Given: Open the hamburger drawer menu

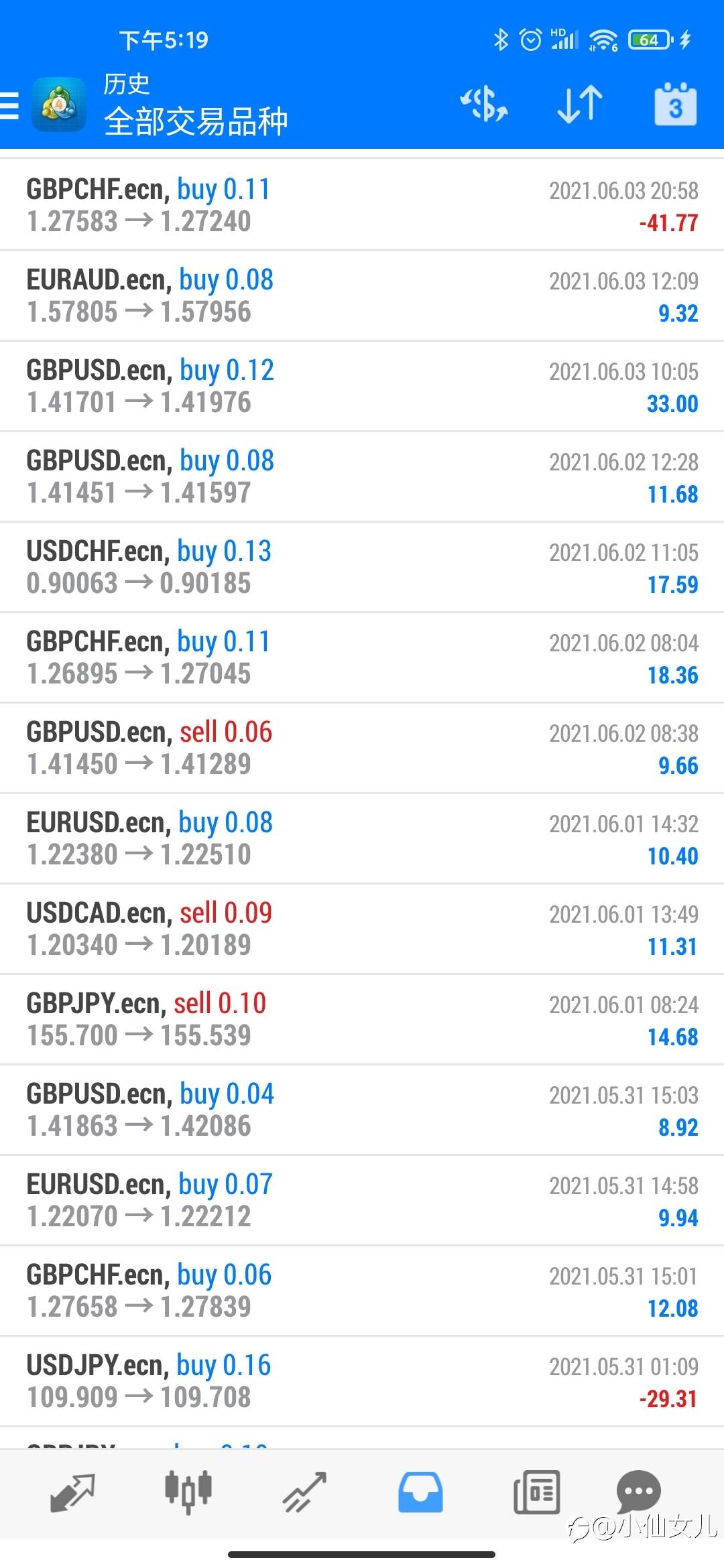Looking at the screenshot, I should (11, 106).
